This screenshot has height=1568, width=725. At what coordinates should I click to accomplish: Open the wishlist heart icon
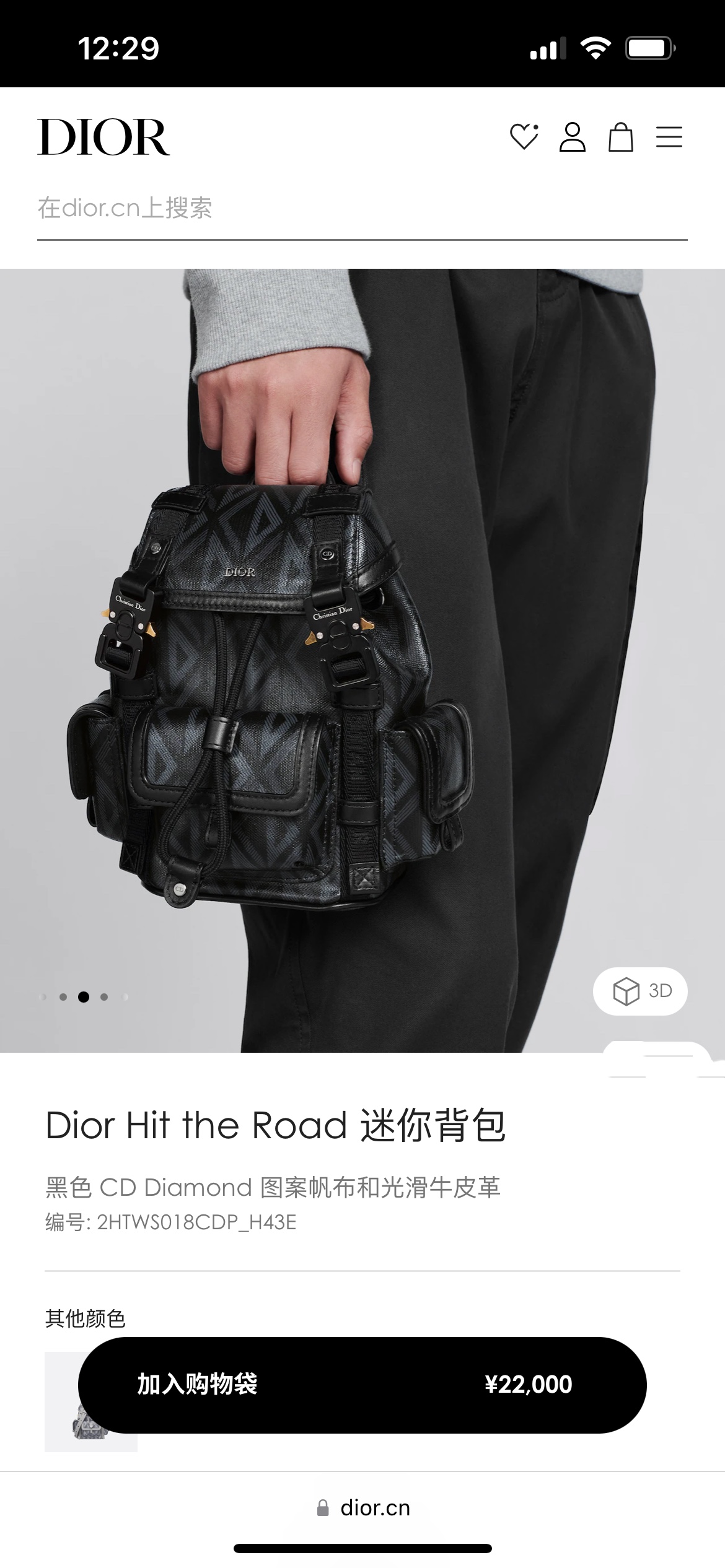click(524, 137)
